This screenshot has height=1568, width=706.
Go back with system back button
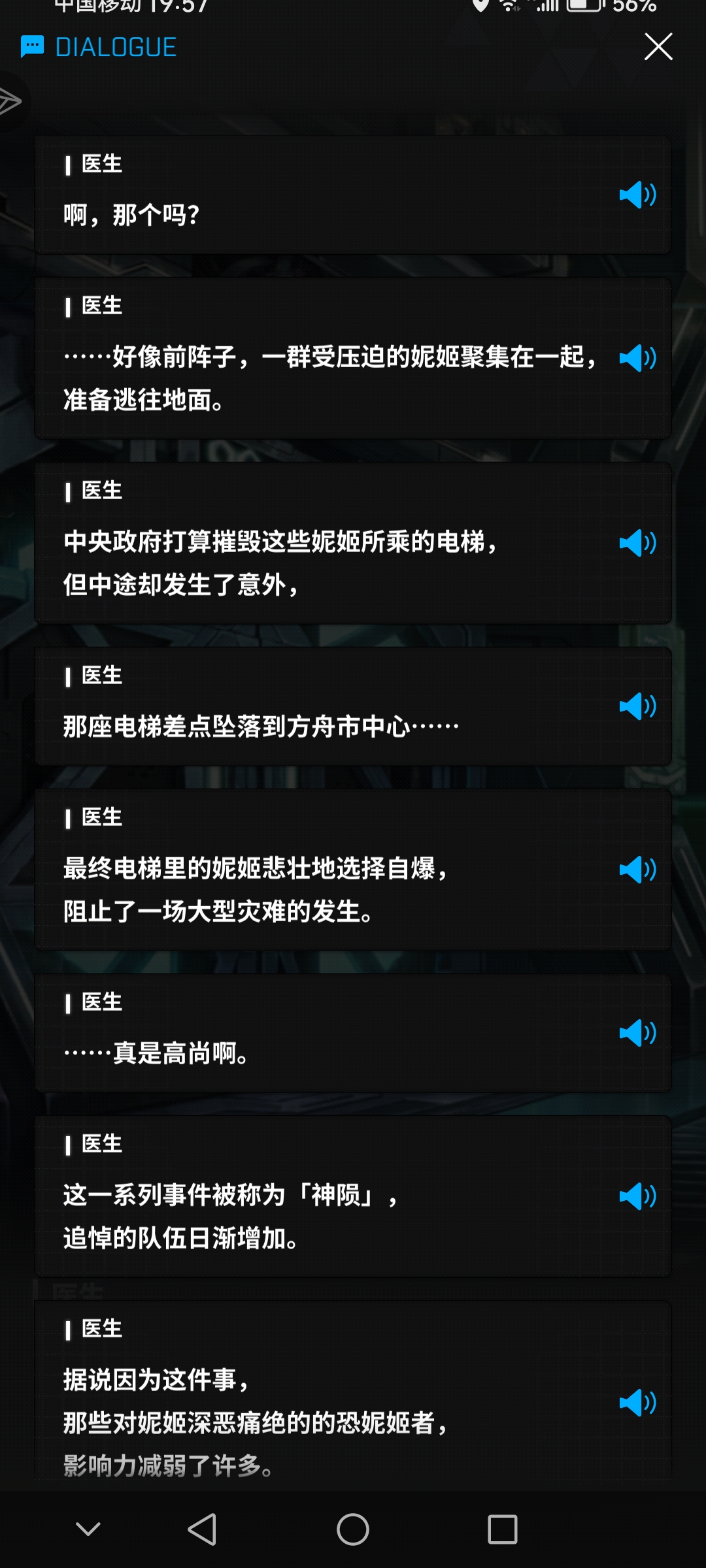pyautogui.click(x=202, y=1529)
